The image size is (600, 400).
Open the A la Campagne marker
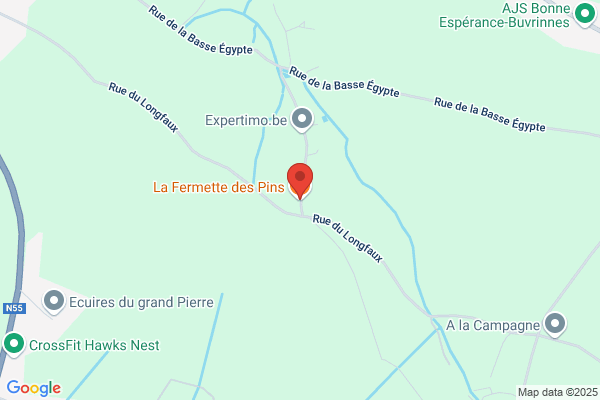click(555, 325)
